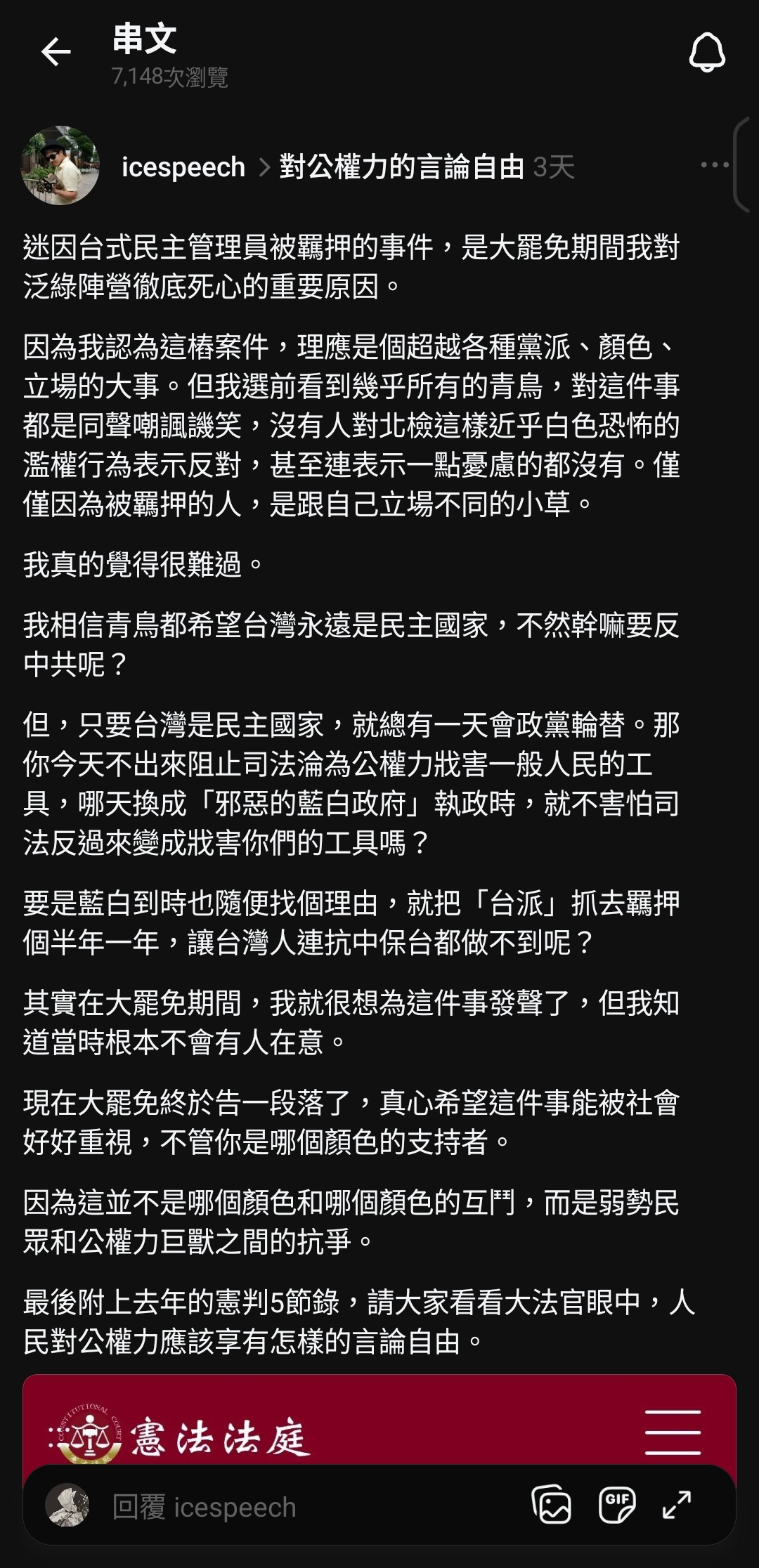Go back using the arrow
The height and width of the screenshot is (1568, 759).
(x=56, y=53)
